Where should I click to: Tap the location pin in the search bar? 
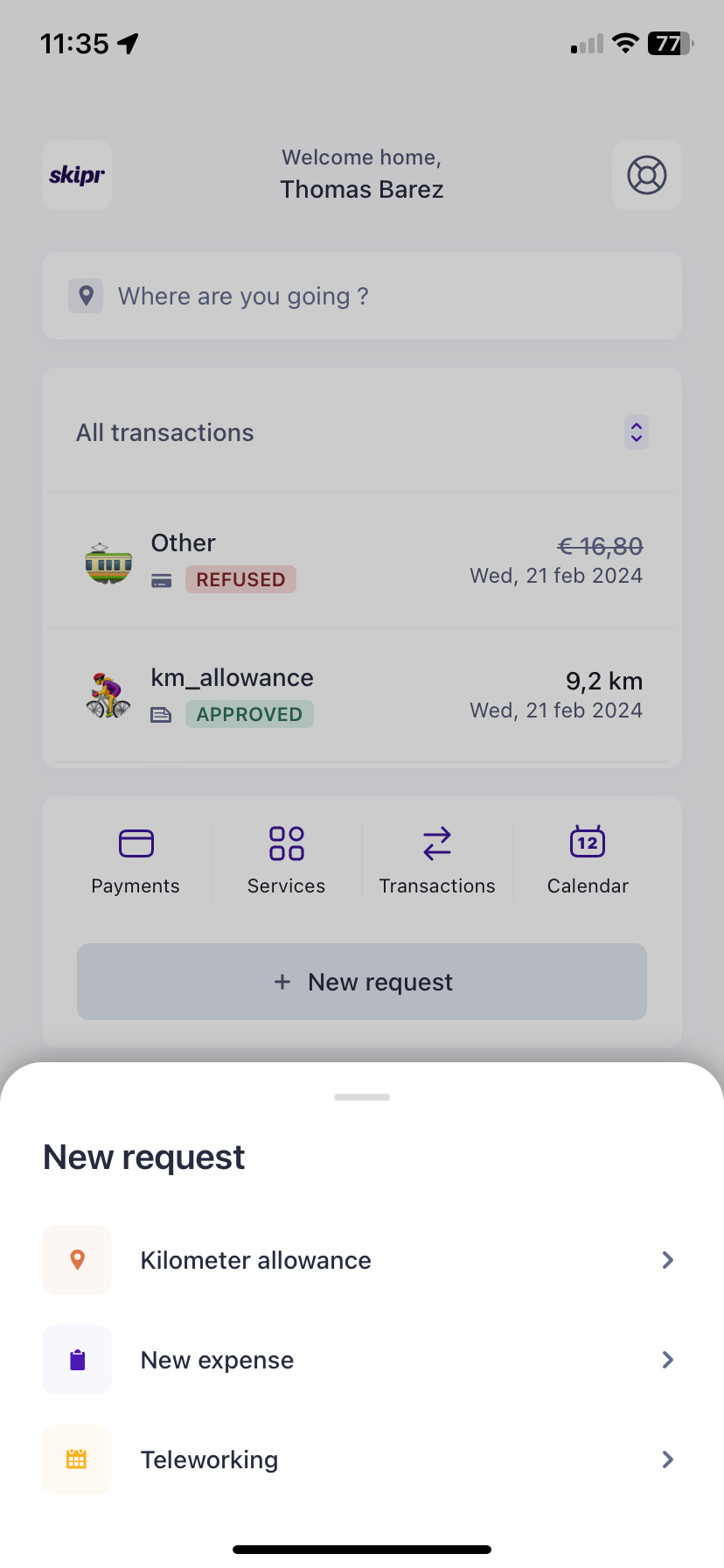[x=86, y=296]
